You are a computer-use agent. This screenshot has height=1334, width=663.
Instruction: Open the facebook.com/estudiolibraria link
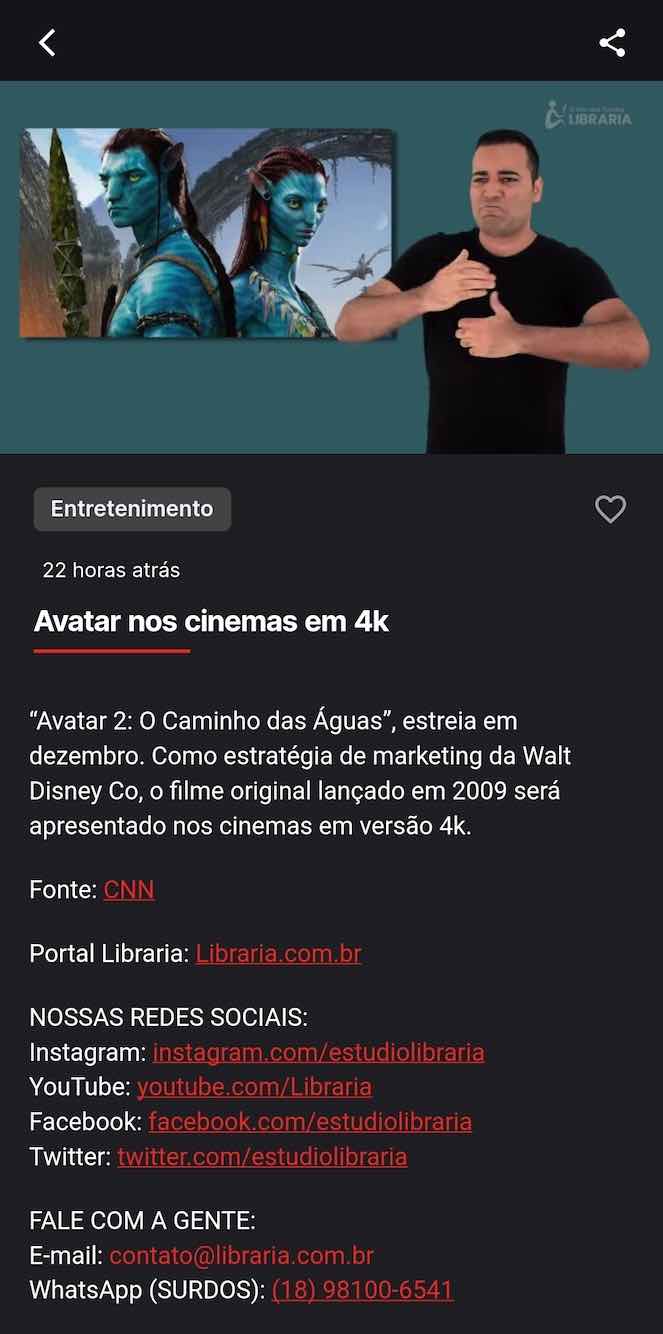(310, 1121)
